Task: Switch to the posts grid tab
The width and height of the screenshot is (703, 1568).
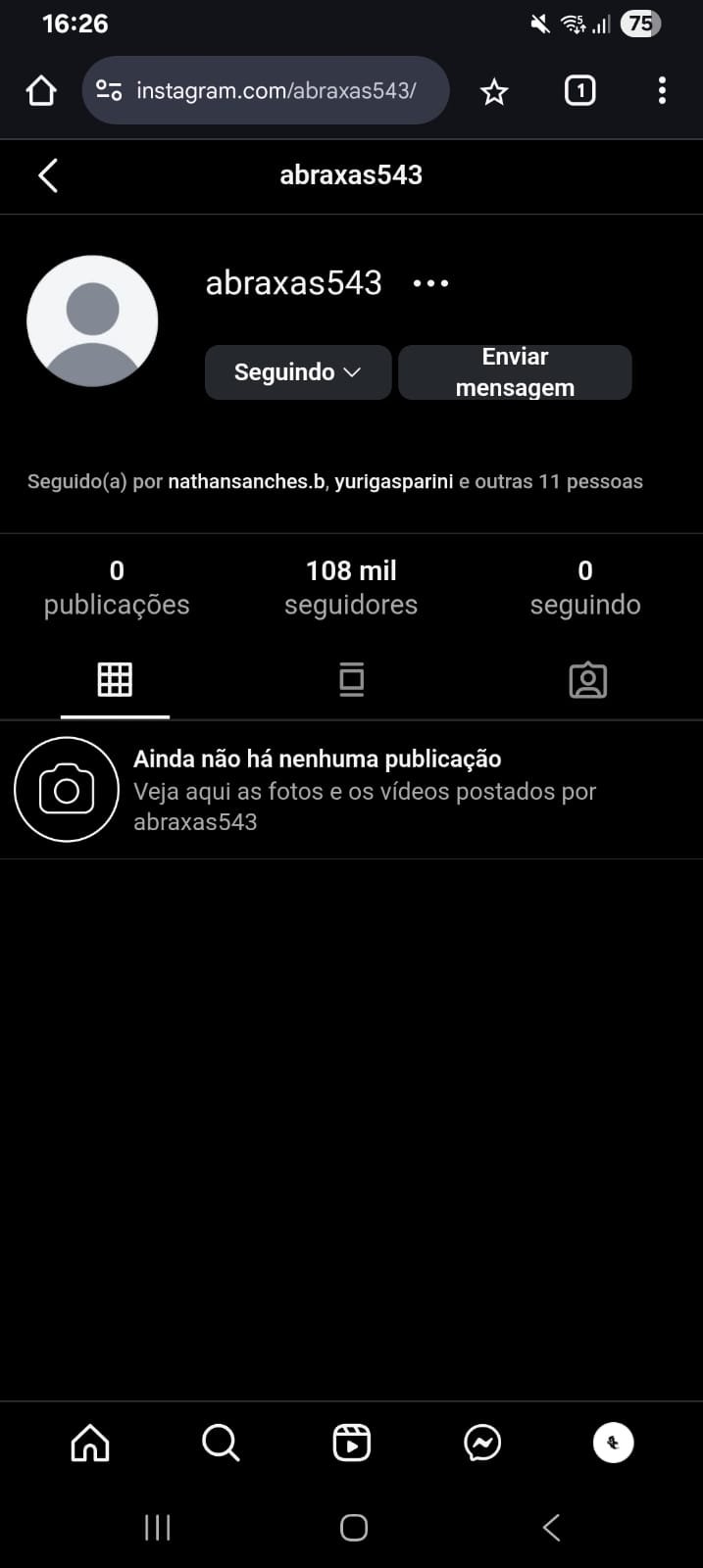Action: 115,679
